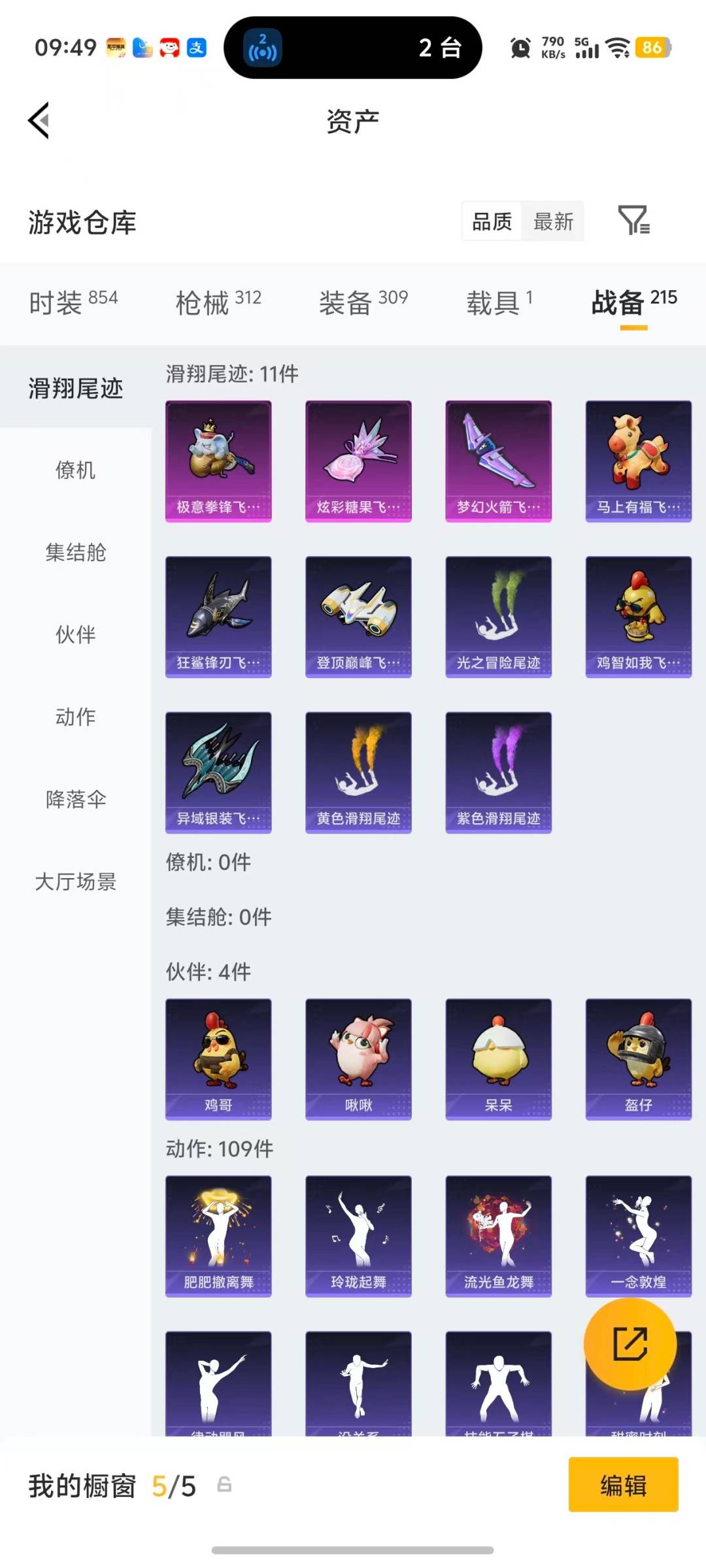Go back using the top-left arrow
Viewport: 706px width, 1568px height.
39,120
